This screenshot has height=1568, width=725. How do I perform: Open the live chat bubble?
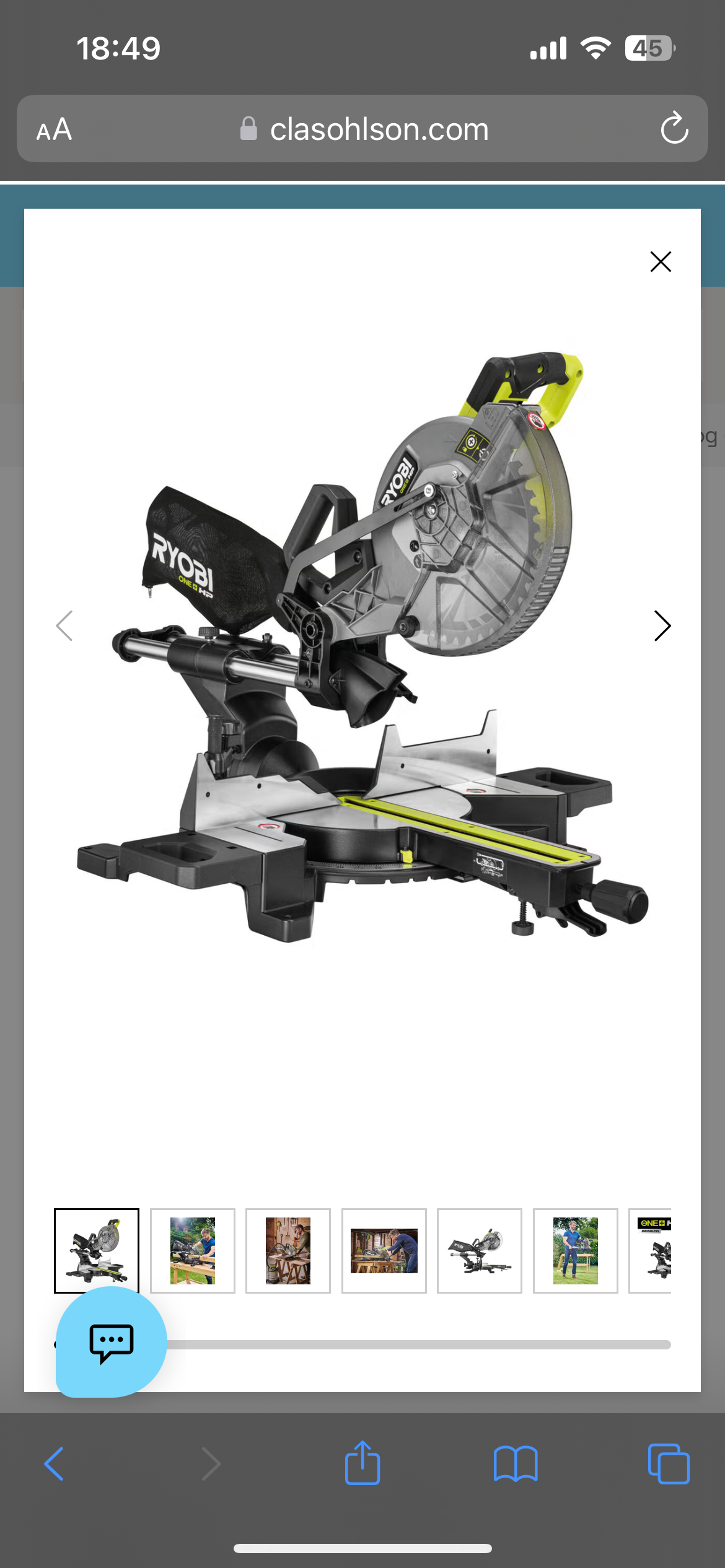pyautogui.click(x=112, y=1342)
